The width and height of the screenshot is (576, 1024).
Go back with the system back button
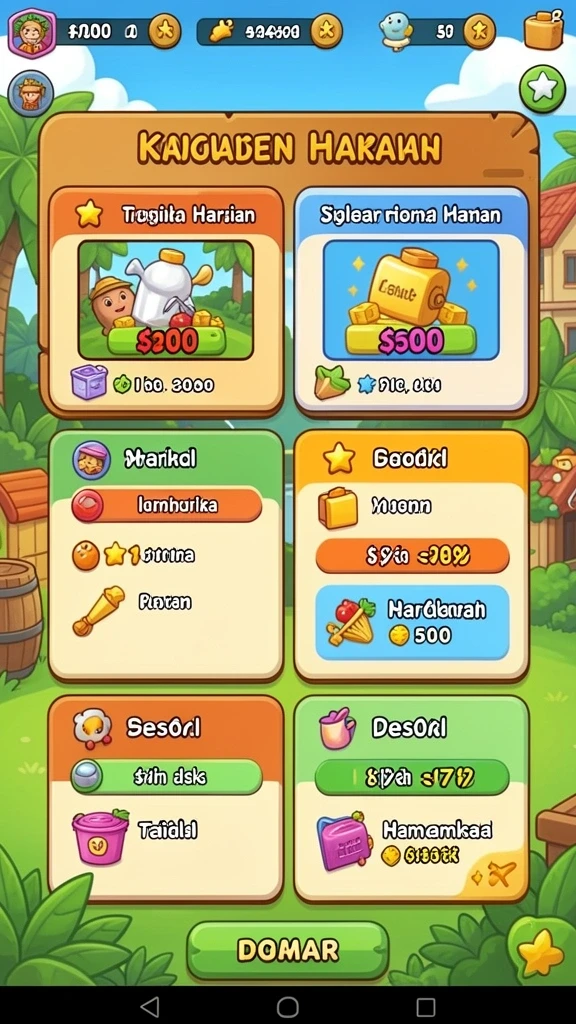[x=150, y=1006]
